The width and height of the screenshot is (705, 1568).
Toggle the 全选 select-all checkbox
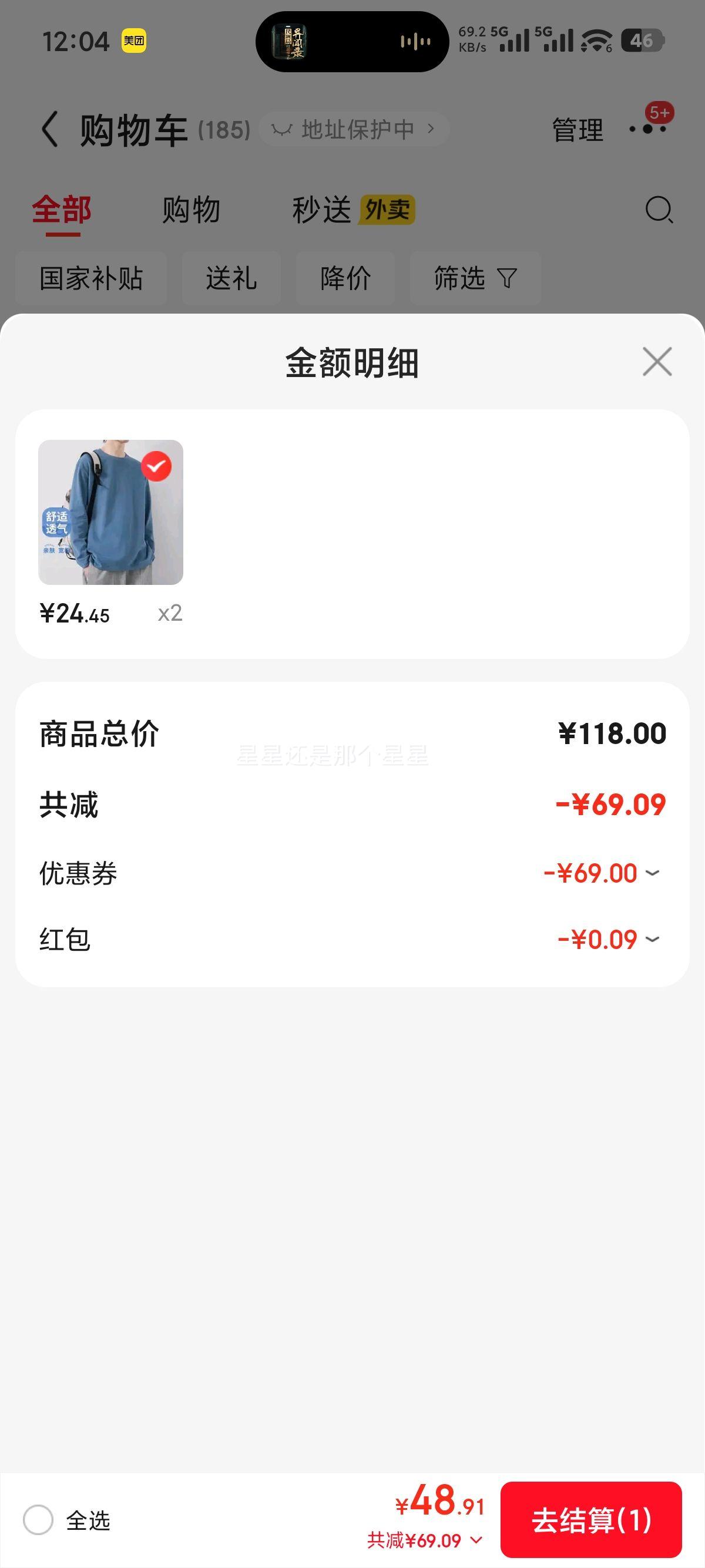38,1519
